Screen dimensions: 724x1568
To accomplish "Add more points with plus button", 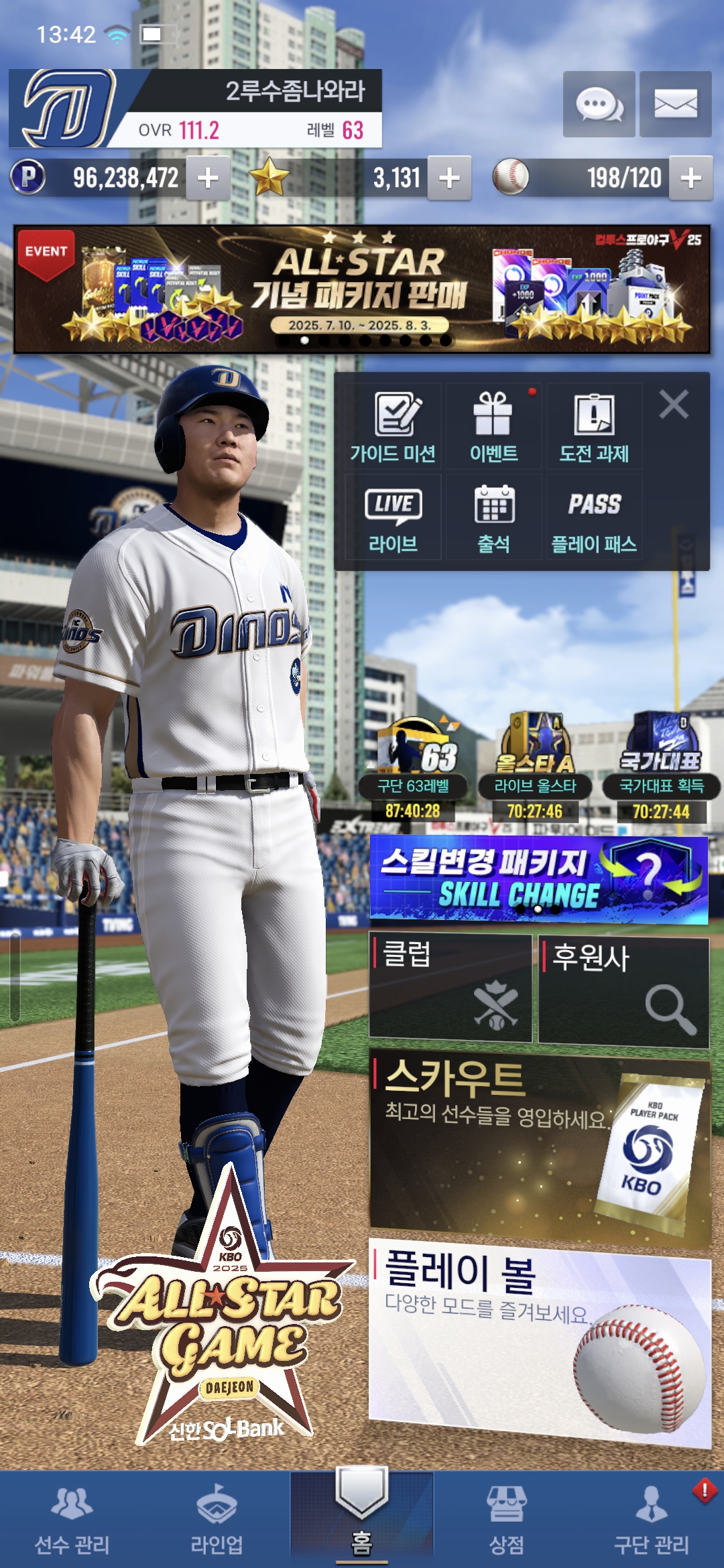I will click(208, 178).
